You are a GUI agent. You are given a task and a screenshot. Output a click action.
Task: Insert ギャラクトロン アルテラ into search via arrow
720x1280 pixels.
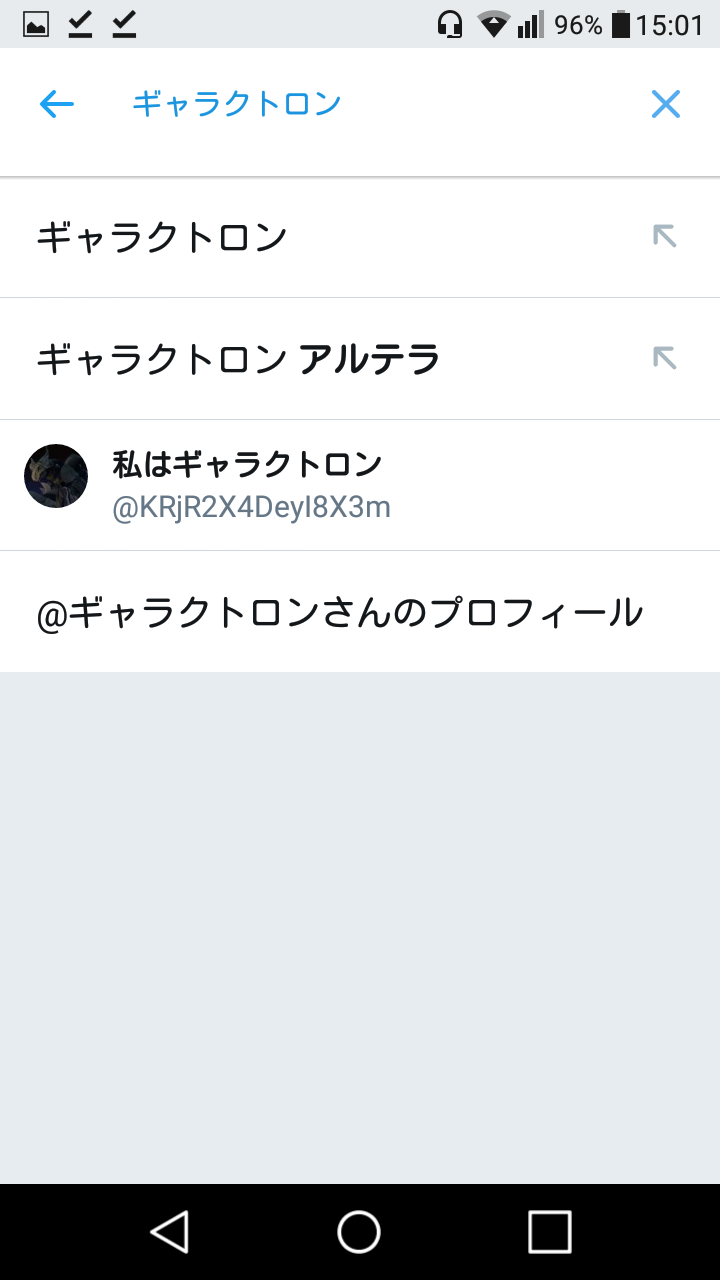pos(664,358)
